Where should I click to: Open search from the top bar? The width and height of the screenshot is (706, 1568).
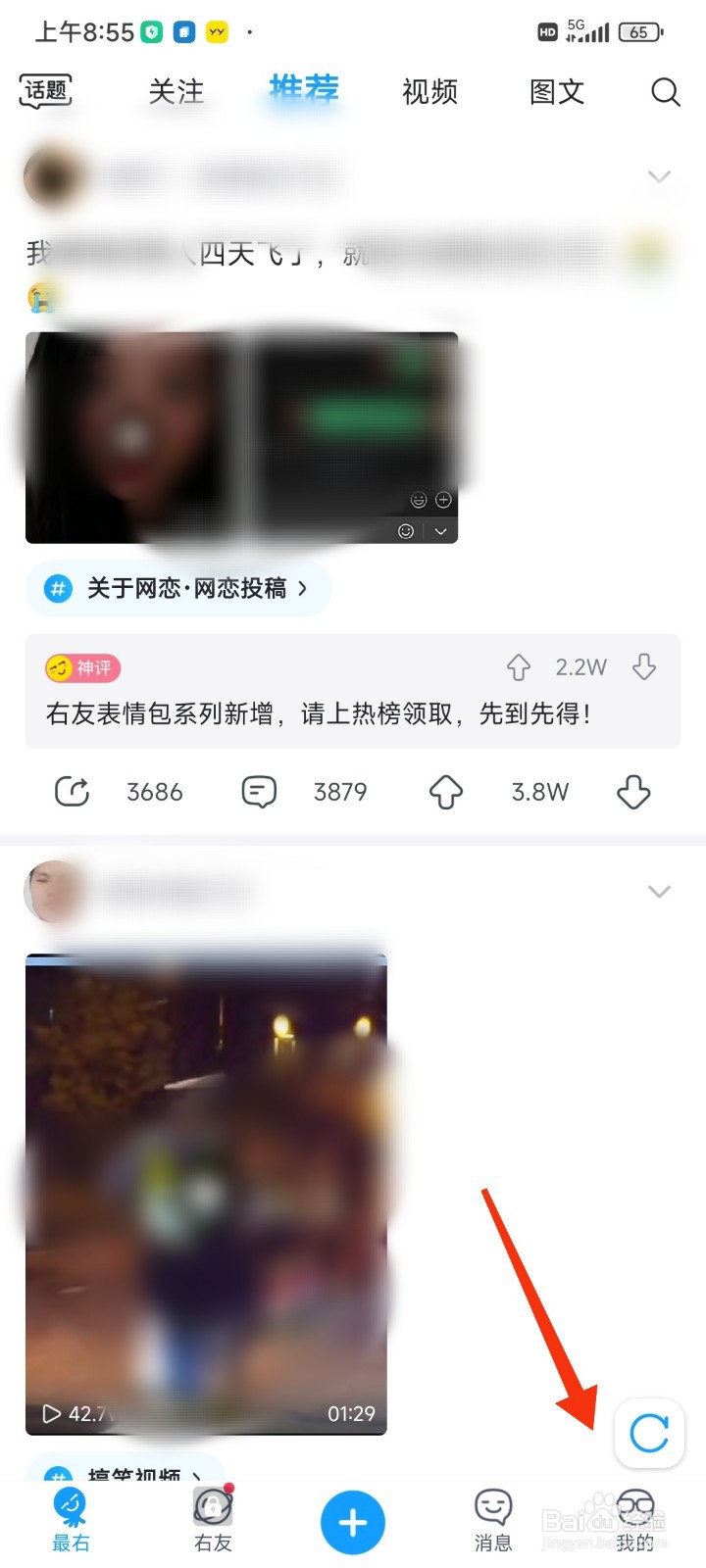pyautogui.click(x=665, y=92)
